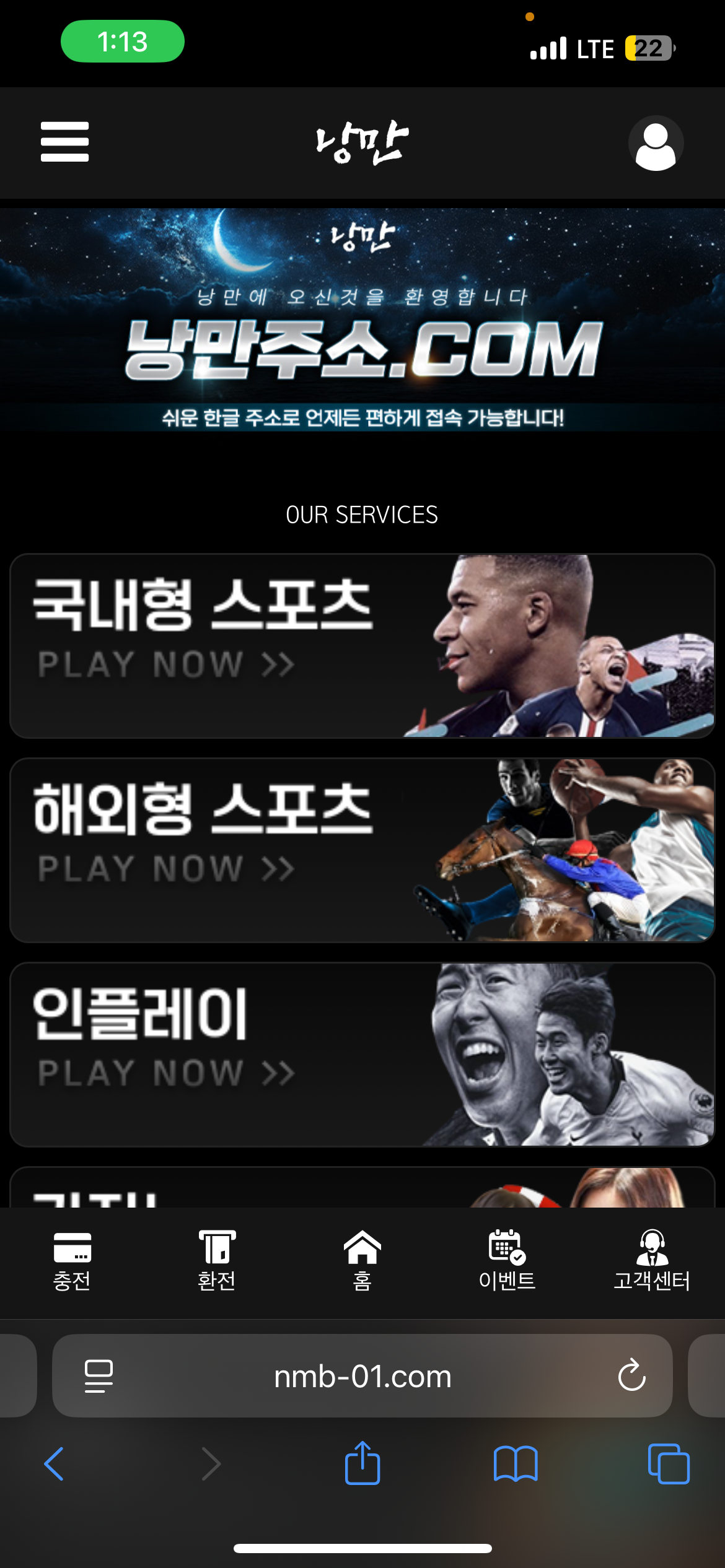Open the 국내형 스포츠 card

[362, 646]
